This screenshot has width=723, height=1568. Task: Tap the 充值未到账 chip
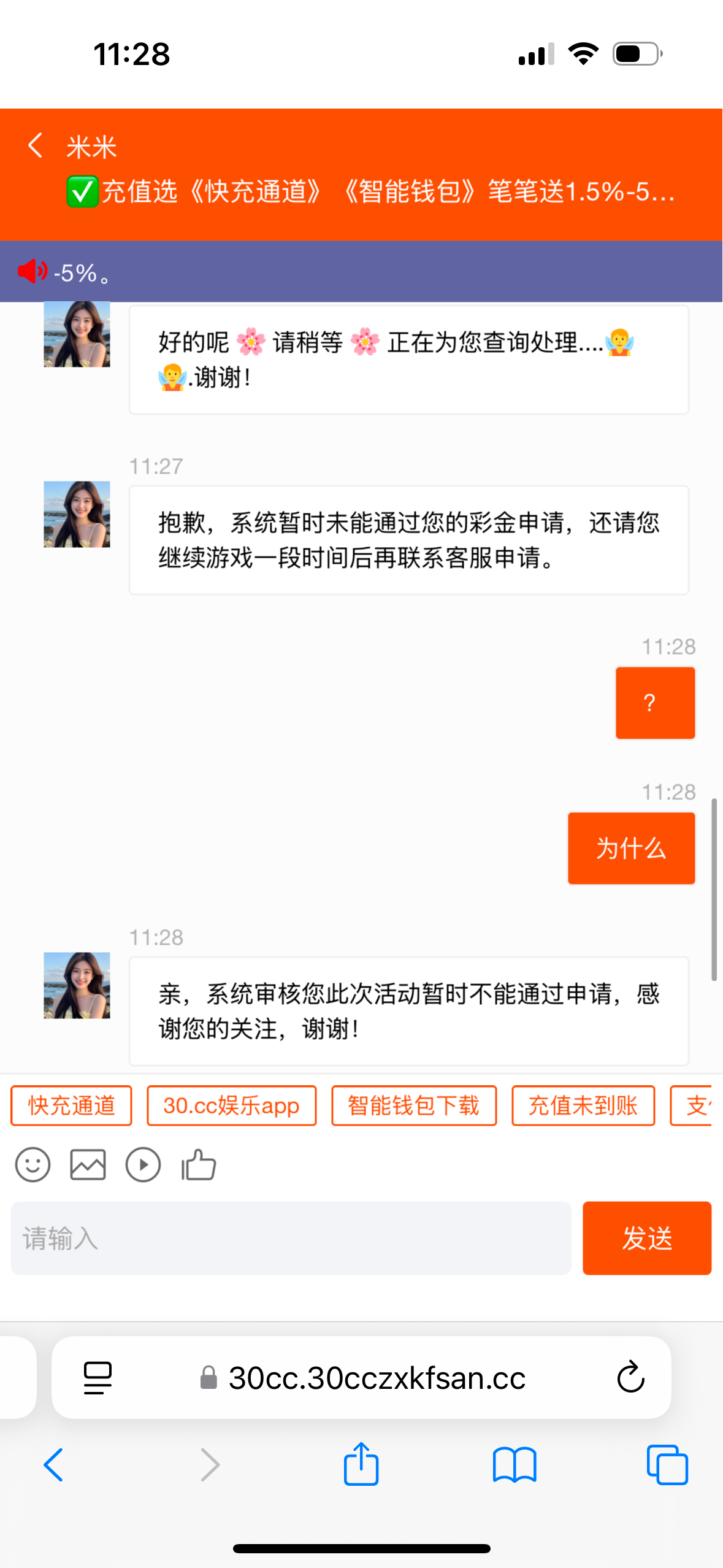(x=583, y=1105)
